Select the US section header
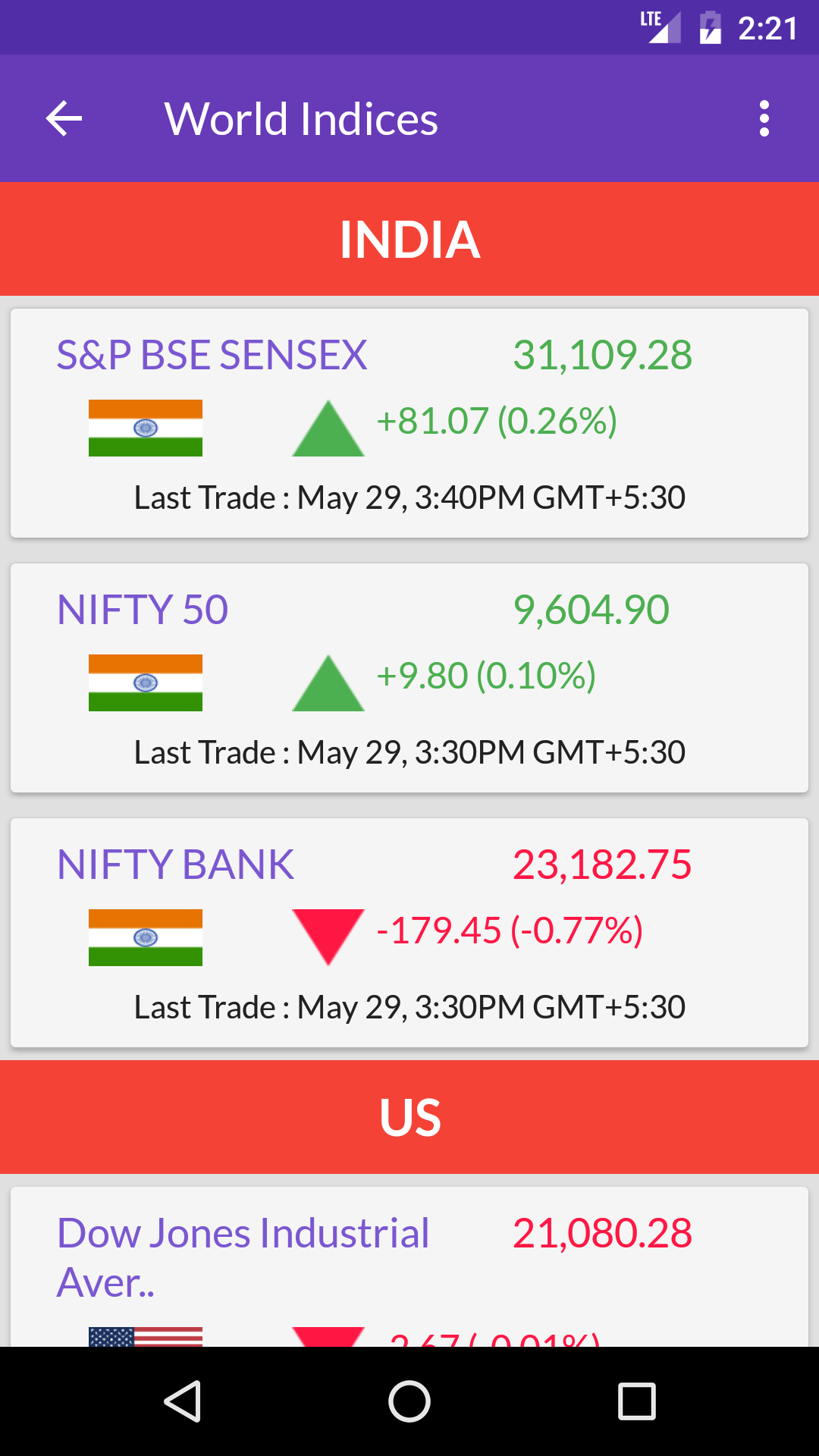Viewport: 819px width, 1456px height. click(409, 1115)
